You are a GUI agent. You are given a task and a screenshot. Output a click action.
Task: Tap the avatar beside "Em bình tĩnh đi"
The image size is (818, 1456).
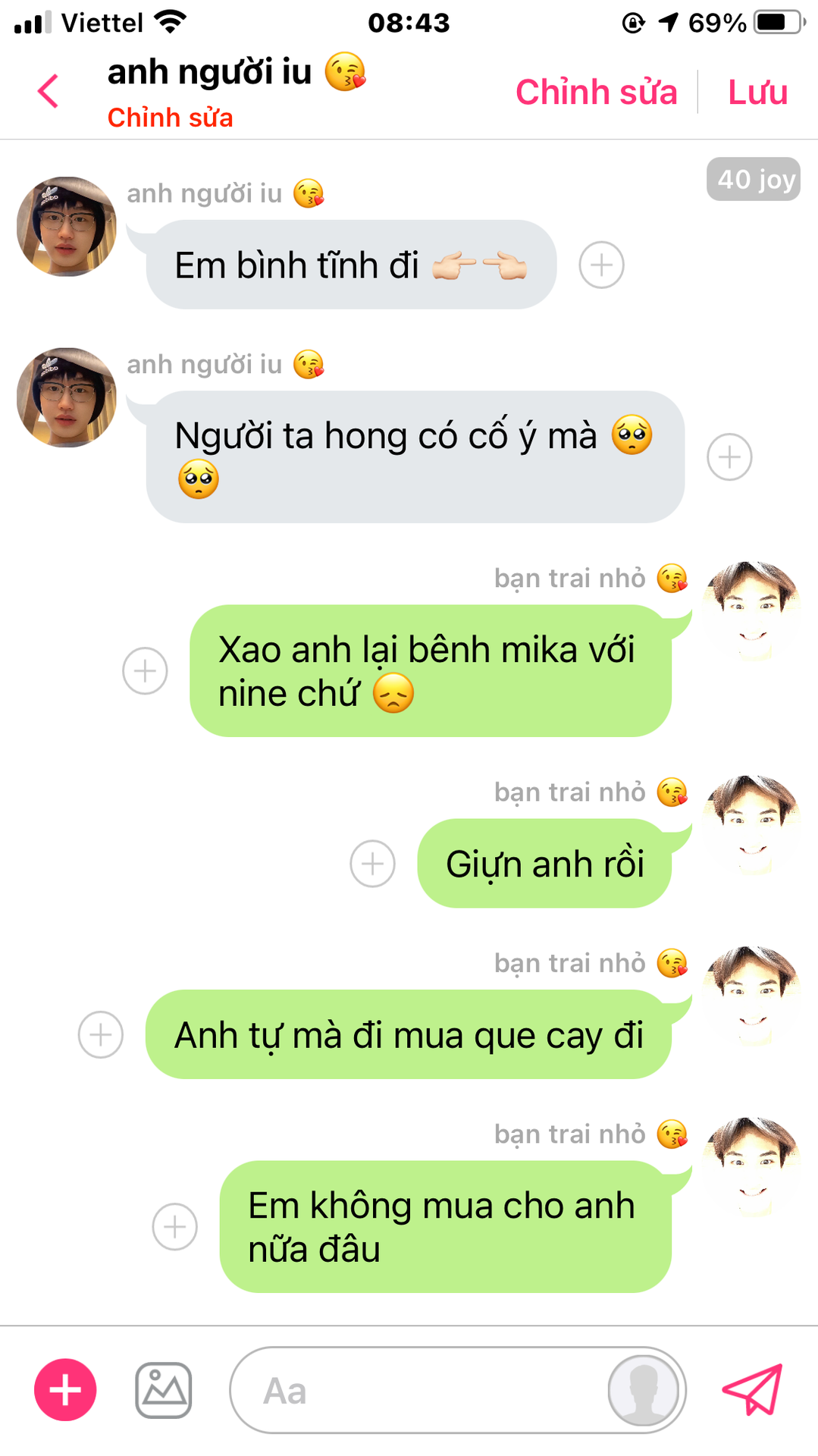[x=67, y=227]
